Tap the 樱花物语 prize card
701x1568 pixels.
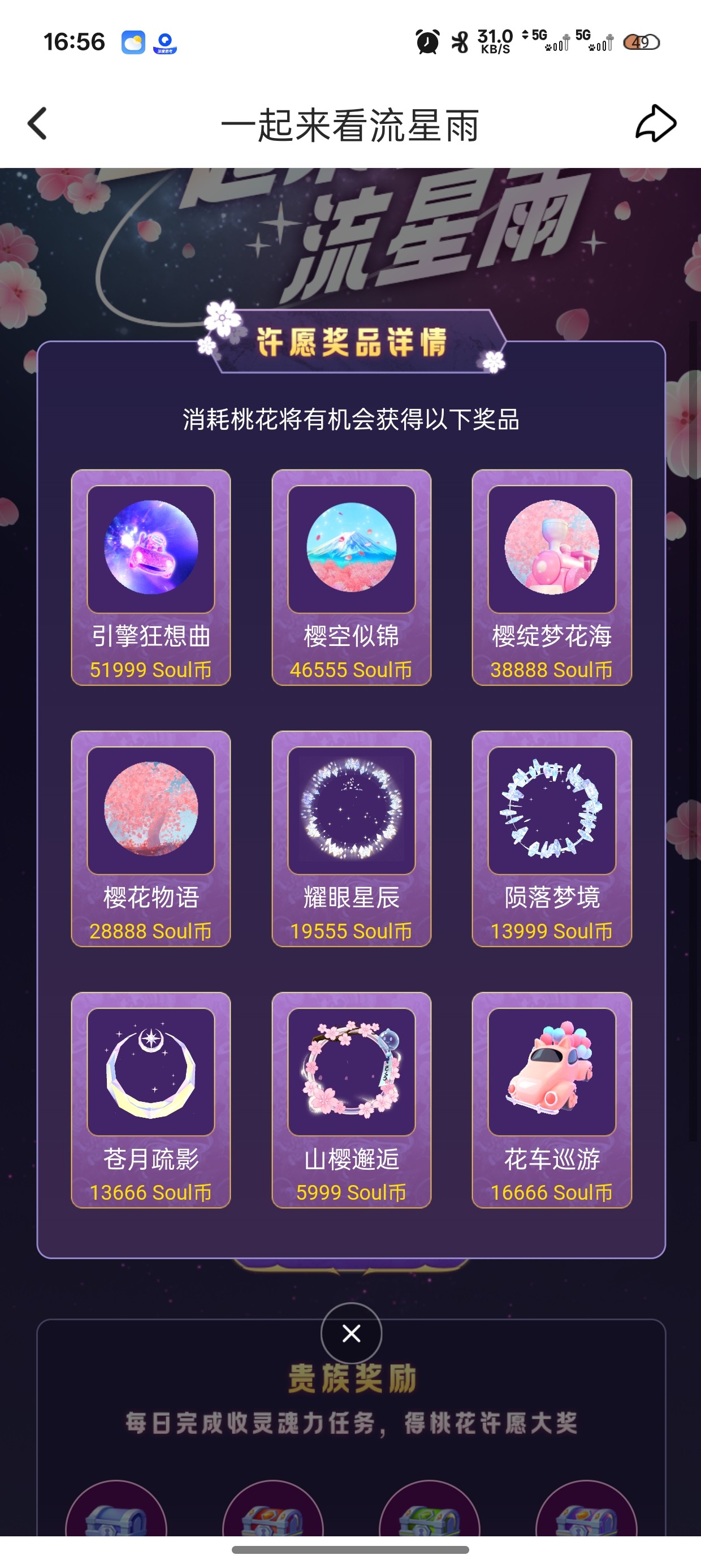151,839
